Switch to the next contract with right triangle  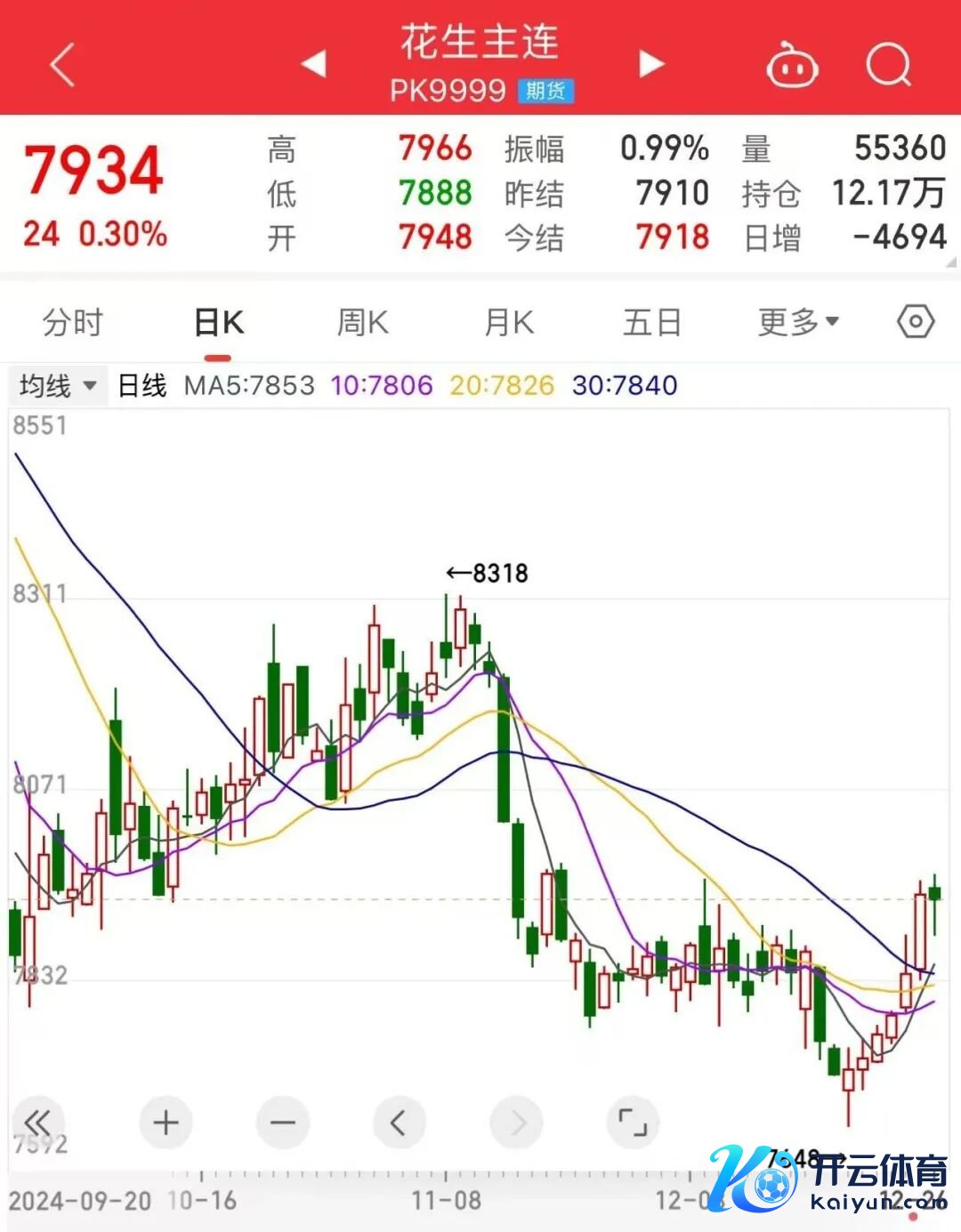pyautogui.click(x=651, y=64)
